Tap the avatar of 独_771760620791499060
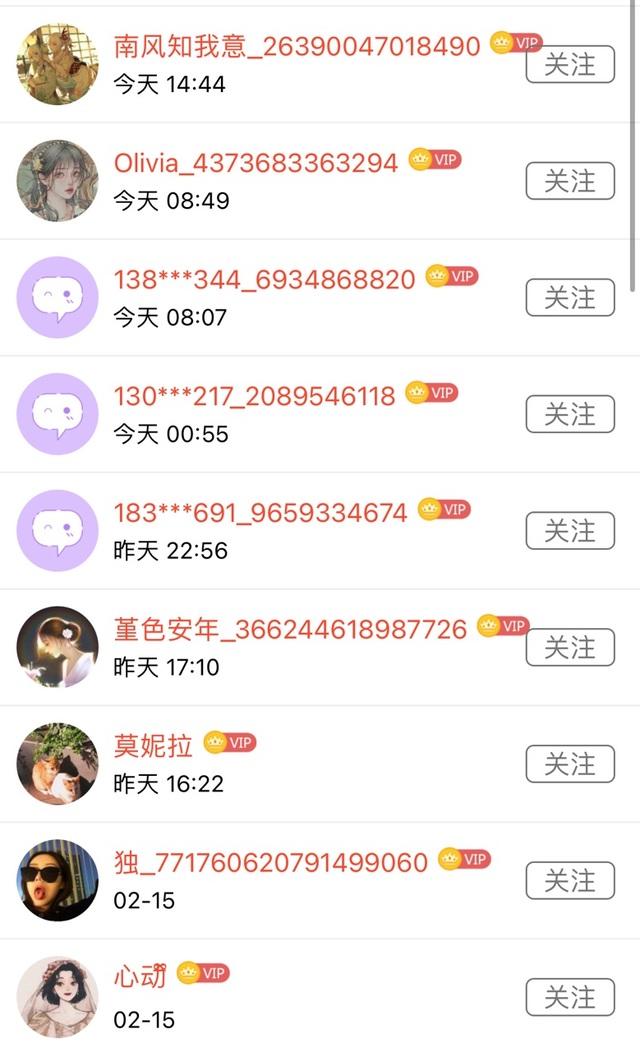This screenshot has height=1052, width=640. point(58,880)
